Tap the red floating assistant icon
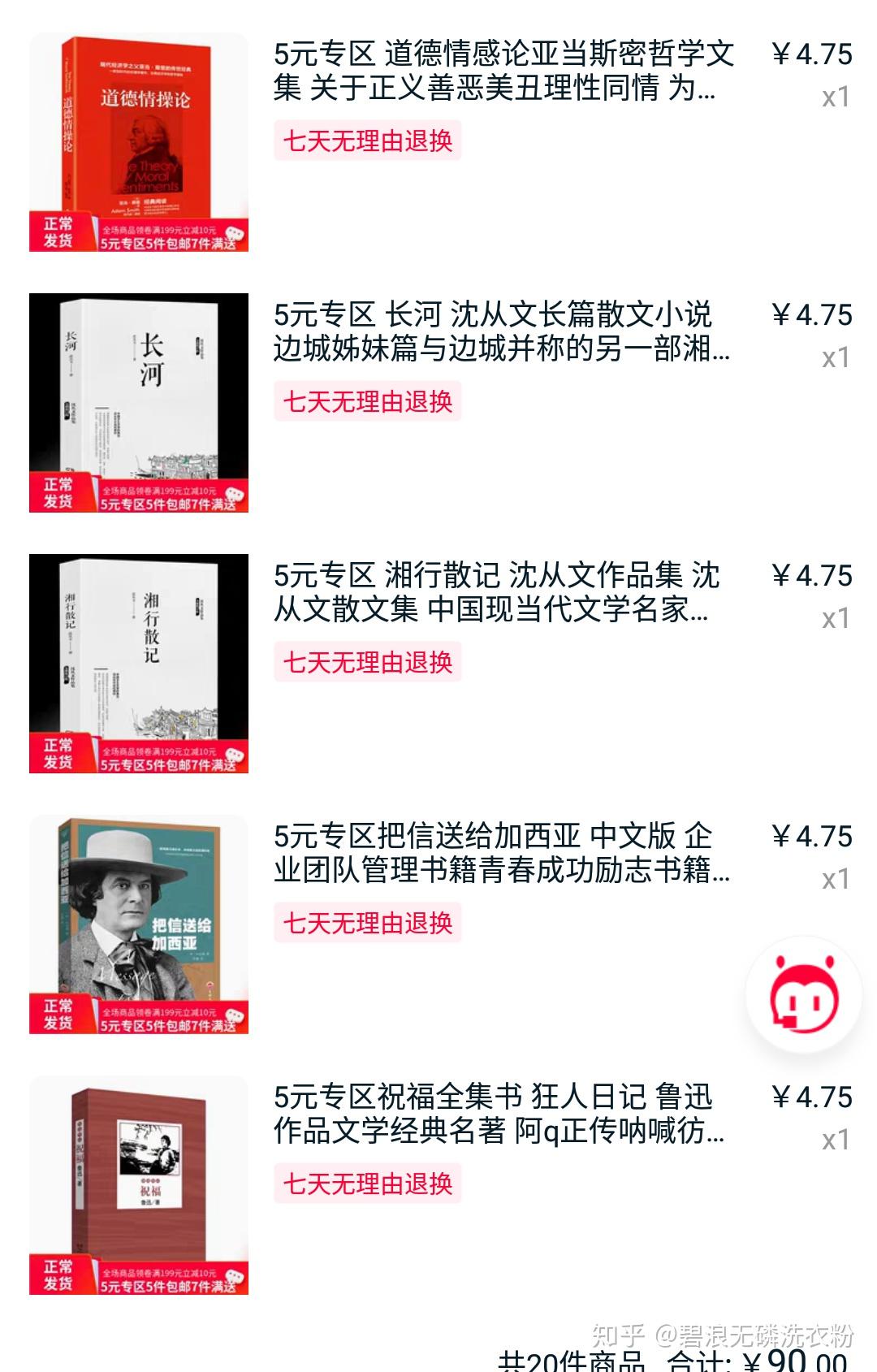The height and width of the screenshot is (1372, 877). (x=804, y=994)
